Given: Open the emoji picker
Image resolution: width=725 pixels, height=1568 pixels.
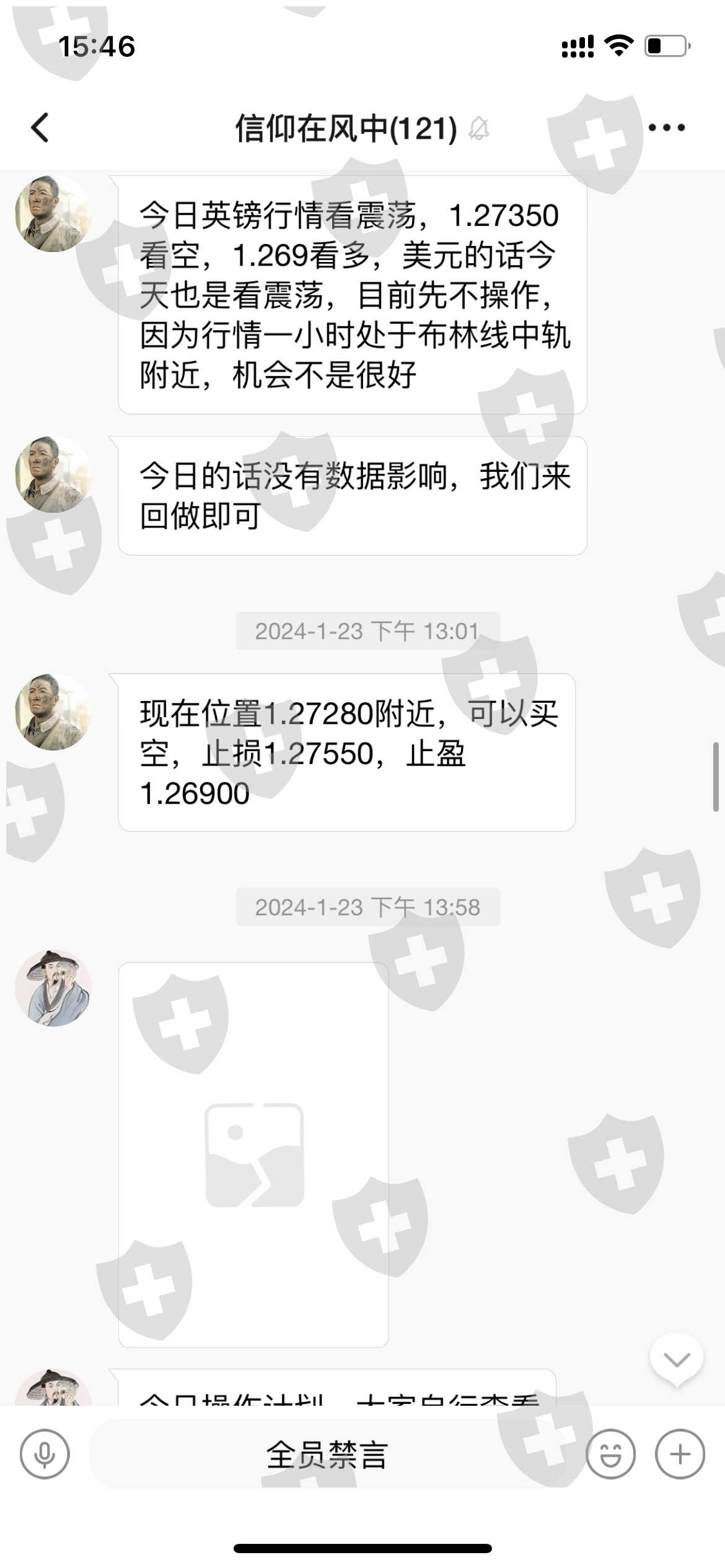Looking at the screenshot, I should point(610,1454).
